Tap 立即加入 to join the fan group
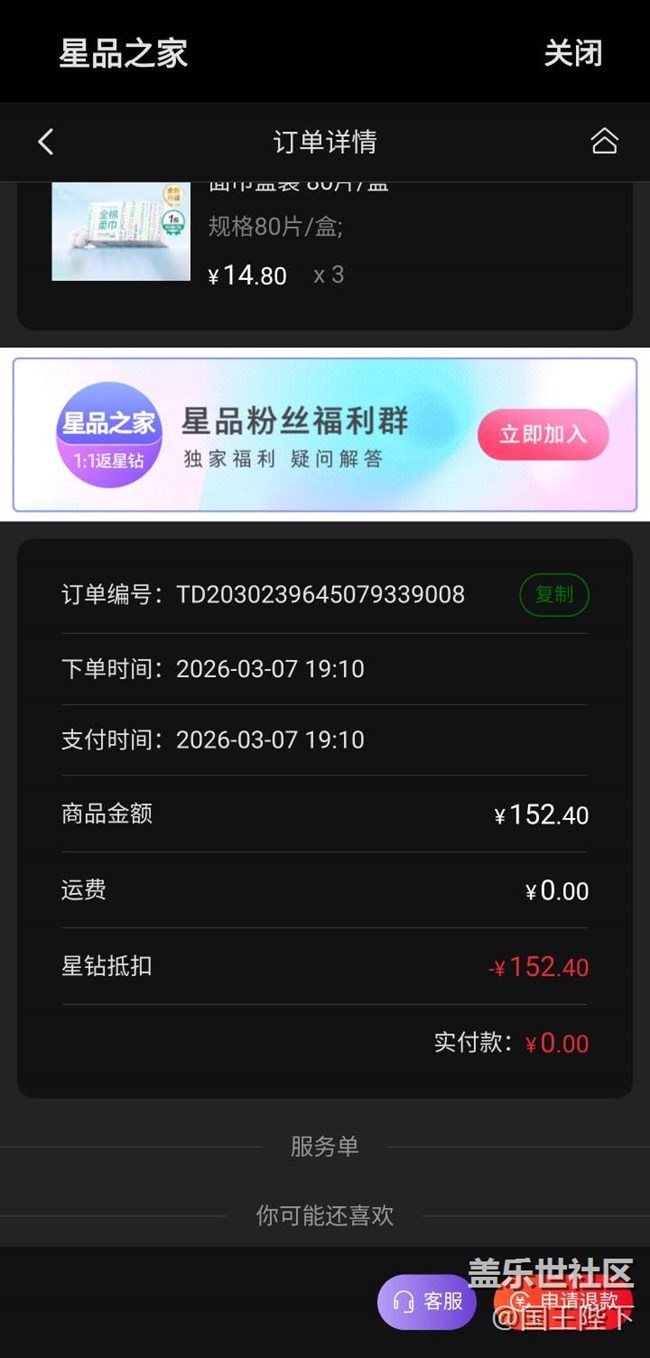 pos(542,434)
